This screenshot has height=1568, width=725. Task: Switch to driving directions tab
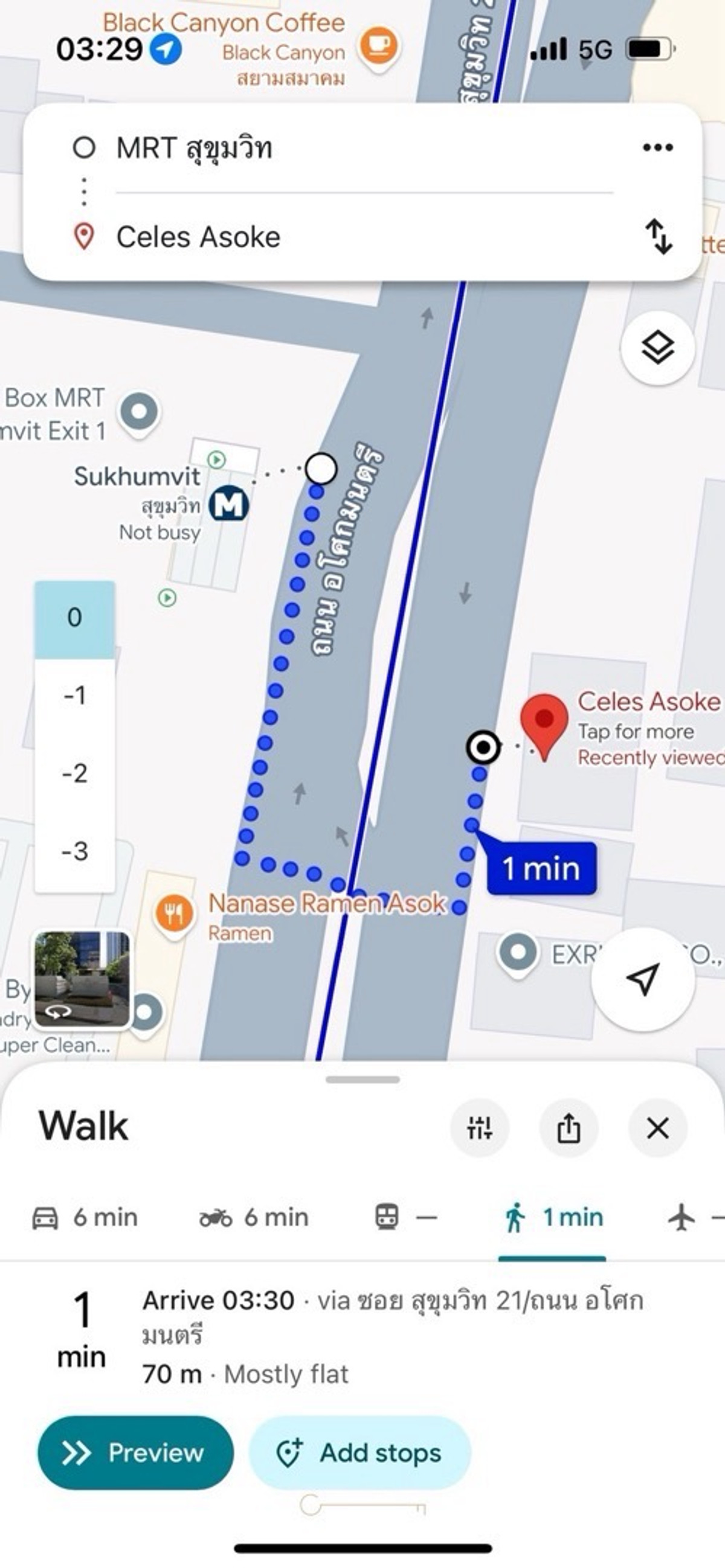(x=85, y=1217)
